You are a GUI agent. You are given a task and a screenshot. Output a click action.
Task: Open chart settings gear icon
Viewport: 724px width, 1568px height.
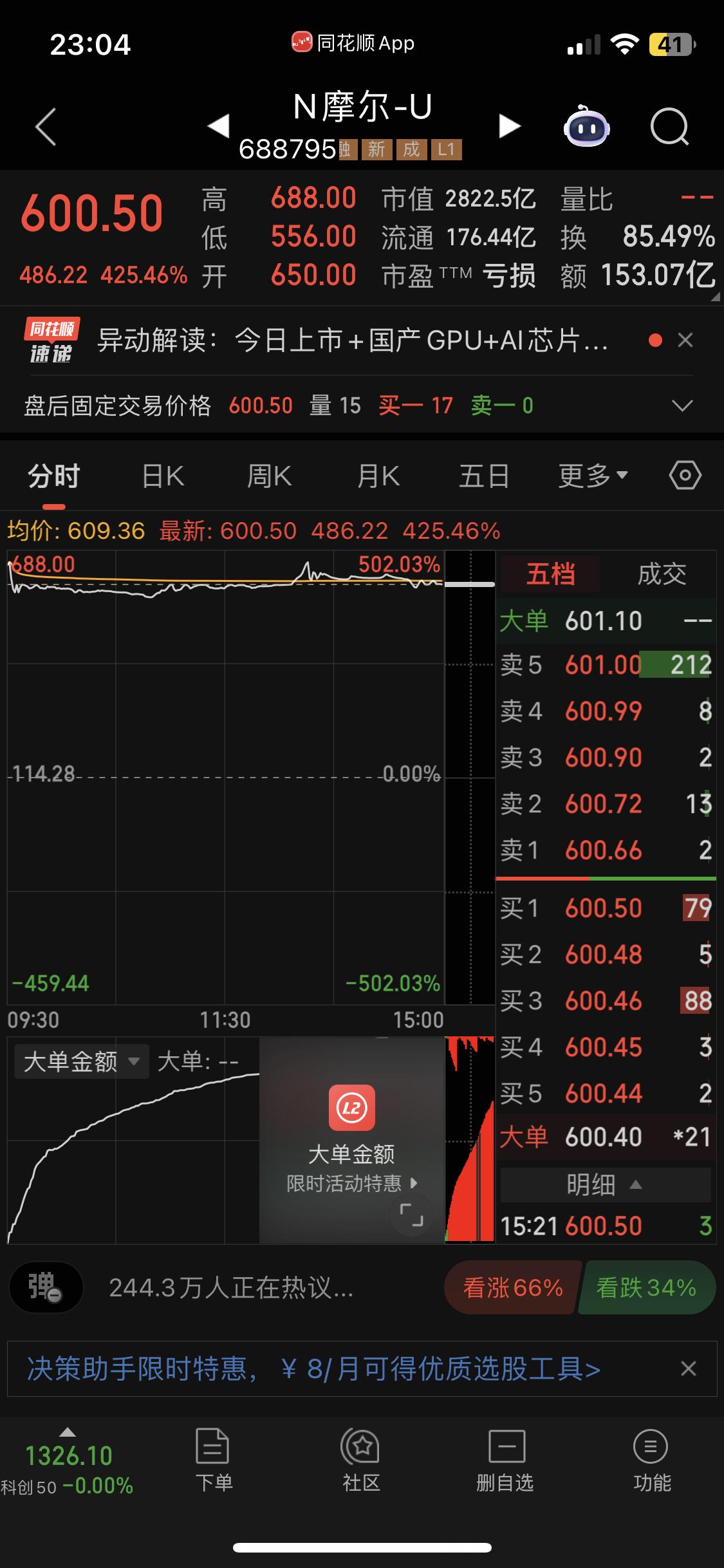(x=684, y=474)
